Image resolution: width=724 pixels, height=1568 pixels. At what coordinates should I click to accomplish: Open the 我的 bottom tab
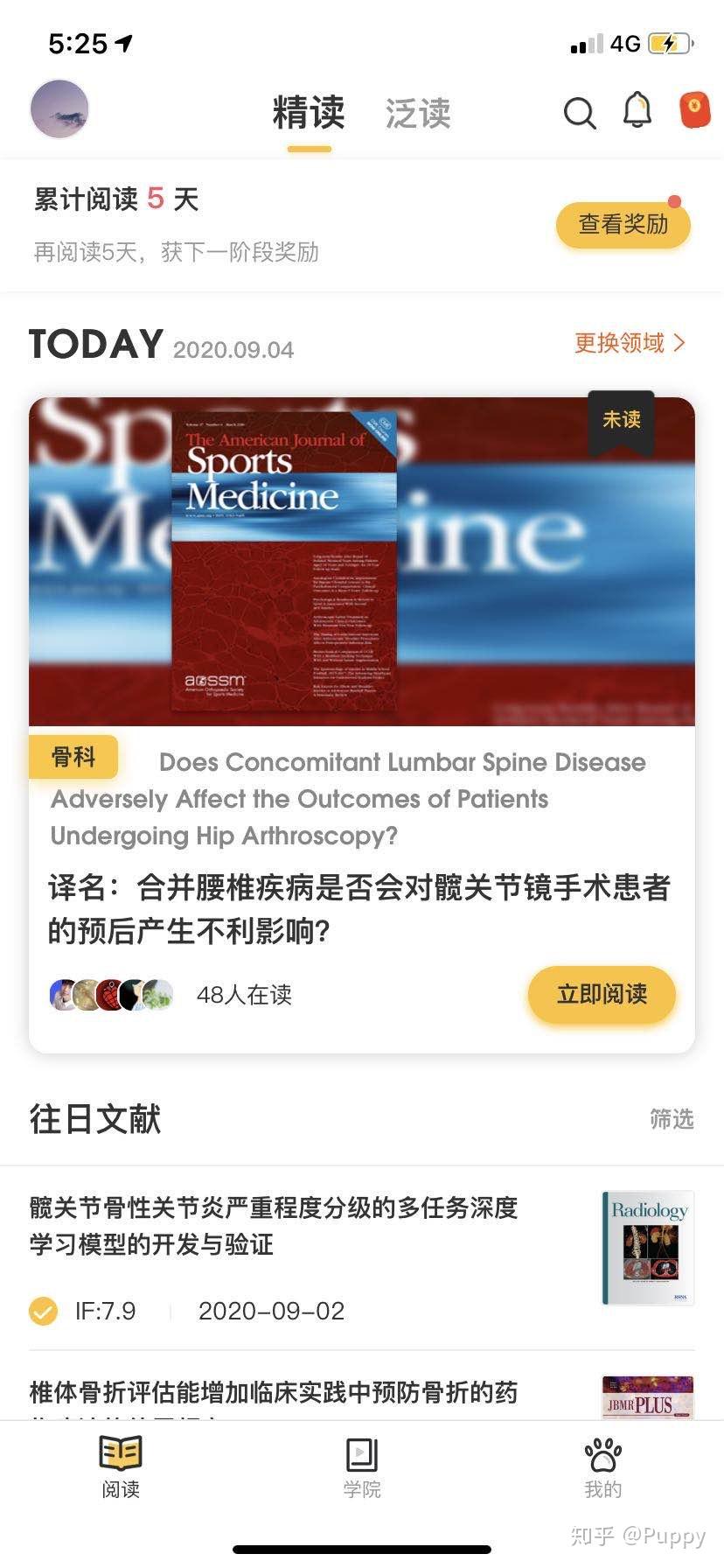[602, 1466]
